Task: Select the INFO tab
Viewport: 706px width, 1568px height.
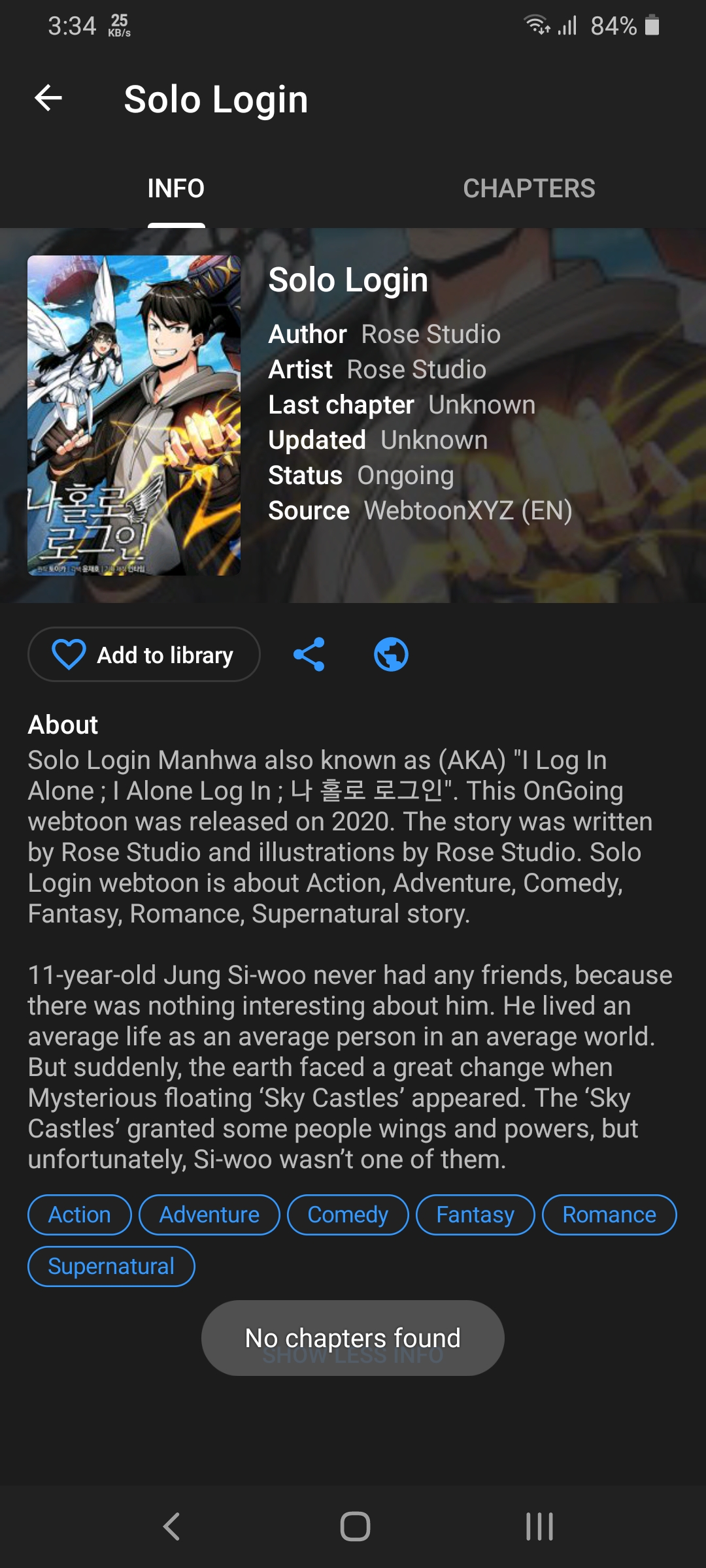Action: point(176,189)
